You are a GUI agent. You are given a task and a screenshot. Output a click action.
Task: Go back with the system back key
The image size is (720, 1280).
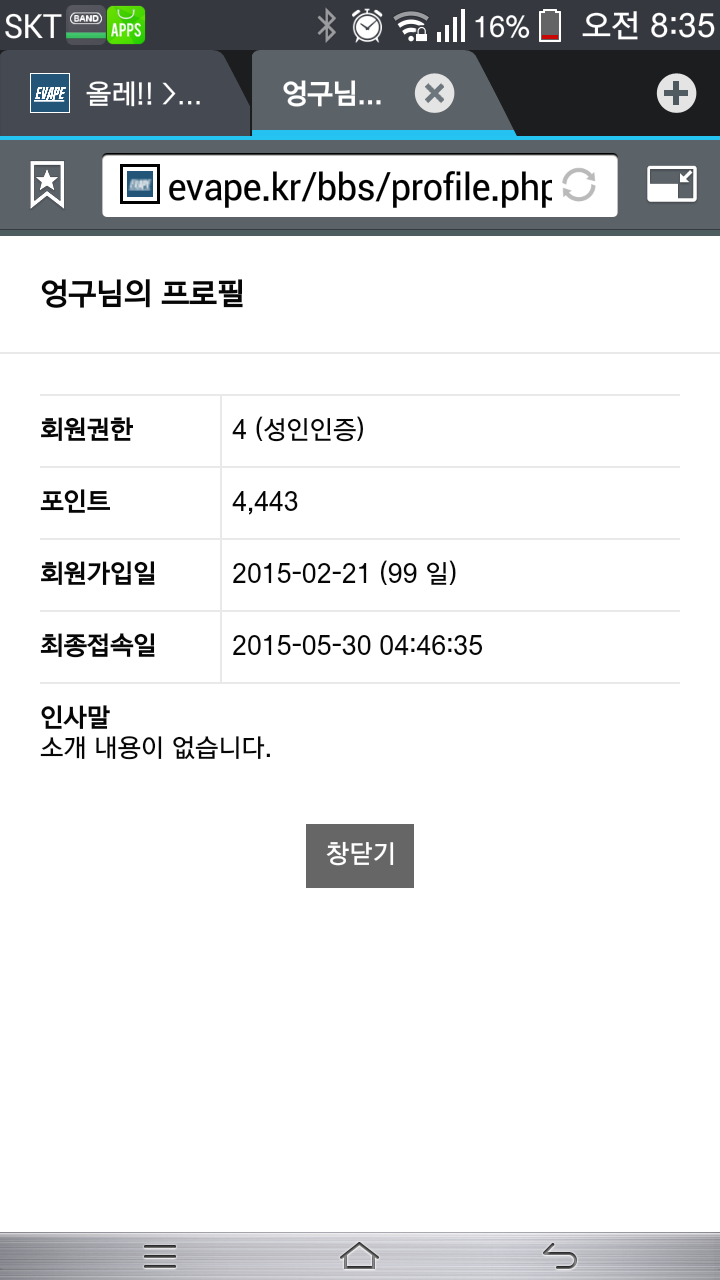pyautogui.click(x=560, y=1254)
